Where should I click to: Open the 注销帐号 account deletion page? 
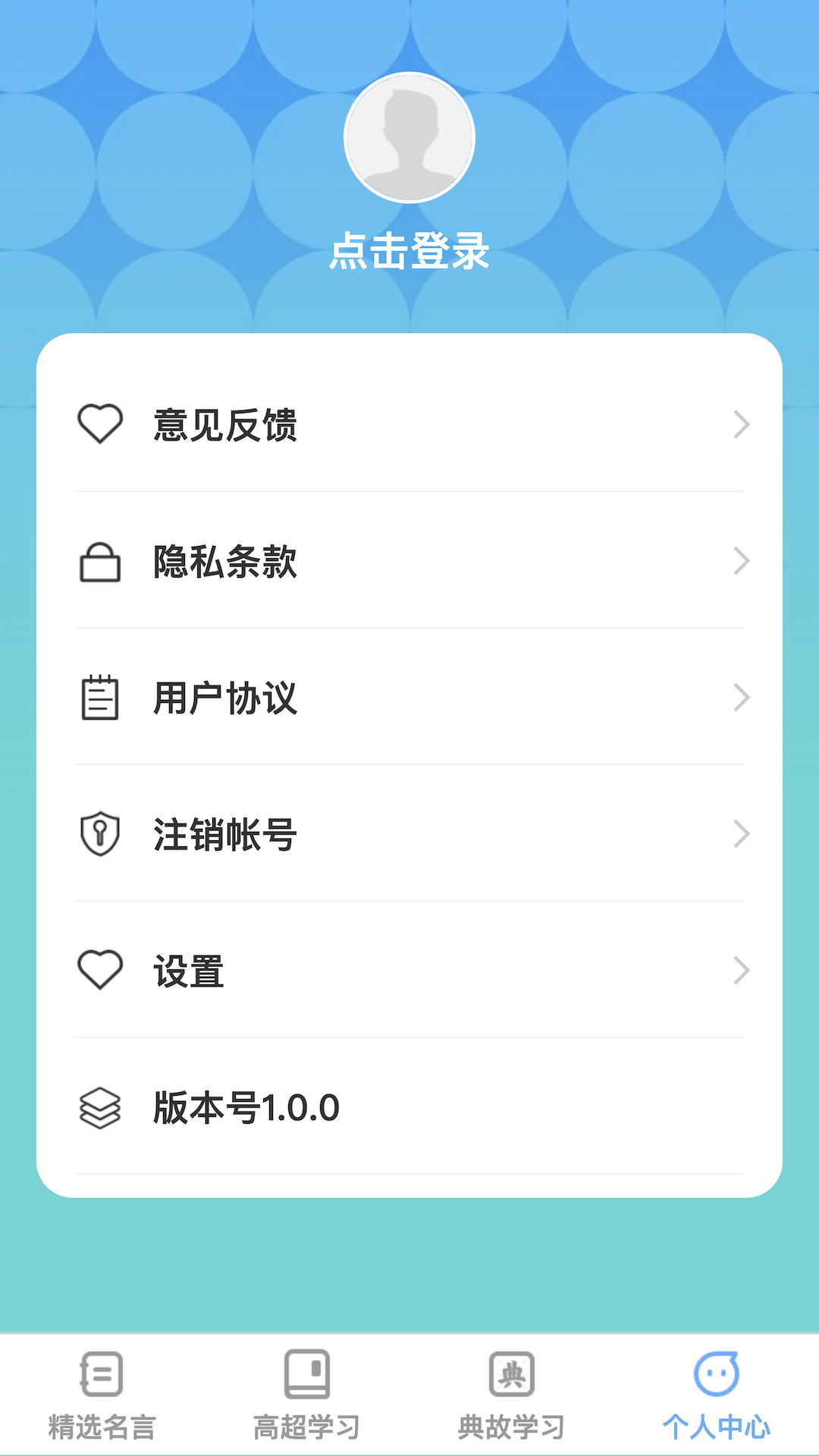click(x=409, y=834)
